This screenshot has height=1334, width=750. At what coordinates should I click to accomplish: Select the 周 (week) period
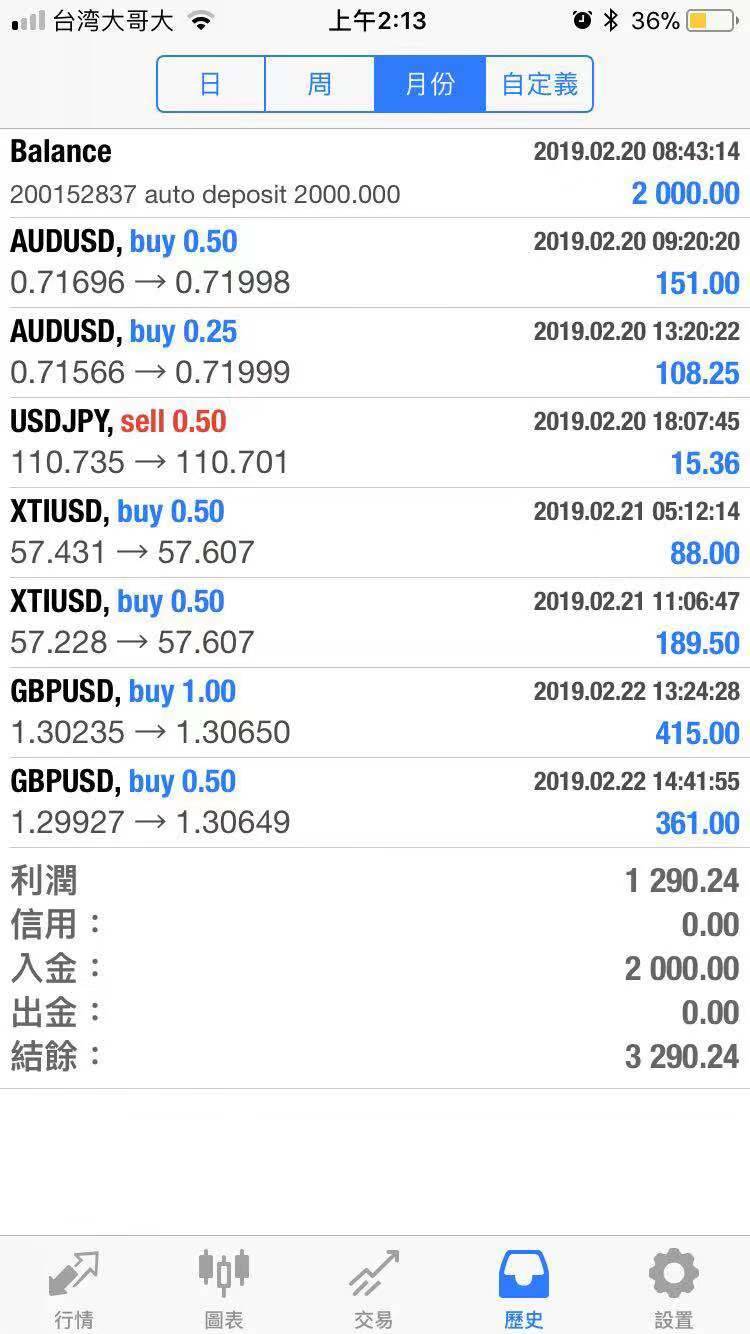pos(320,84)
